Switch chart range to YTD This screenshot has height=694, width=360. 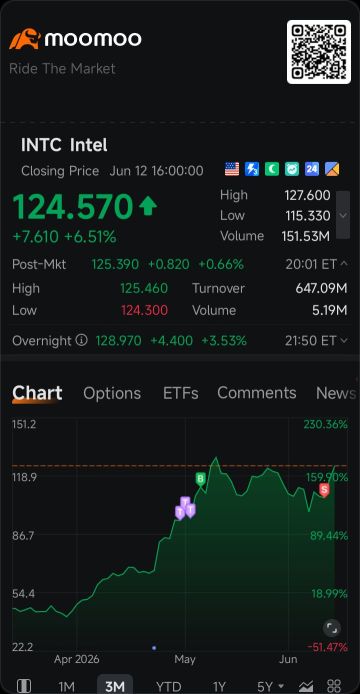point(169,686)
